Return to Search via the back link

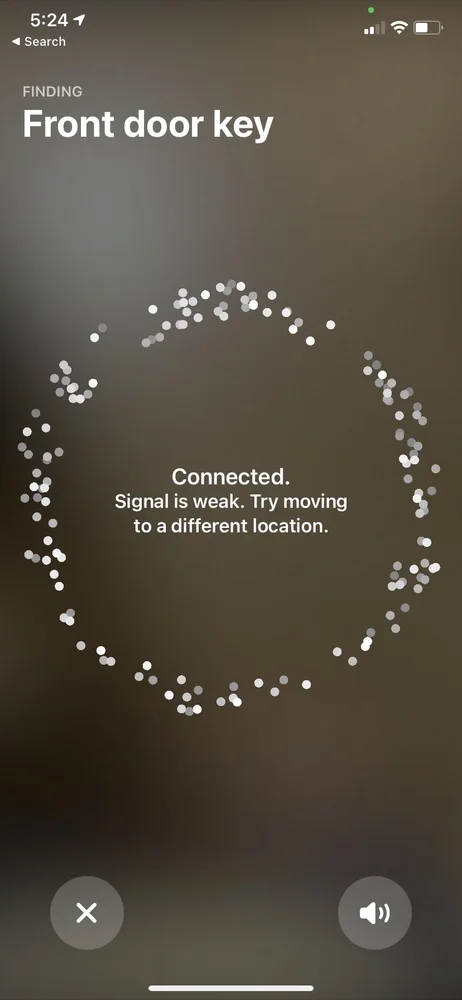pos(38,41)
